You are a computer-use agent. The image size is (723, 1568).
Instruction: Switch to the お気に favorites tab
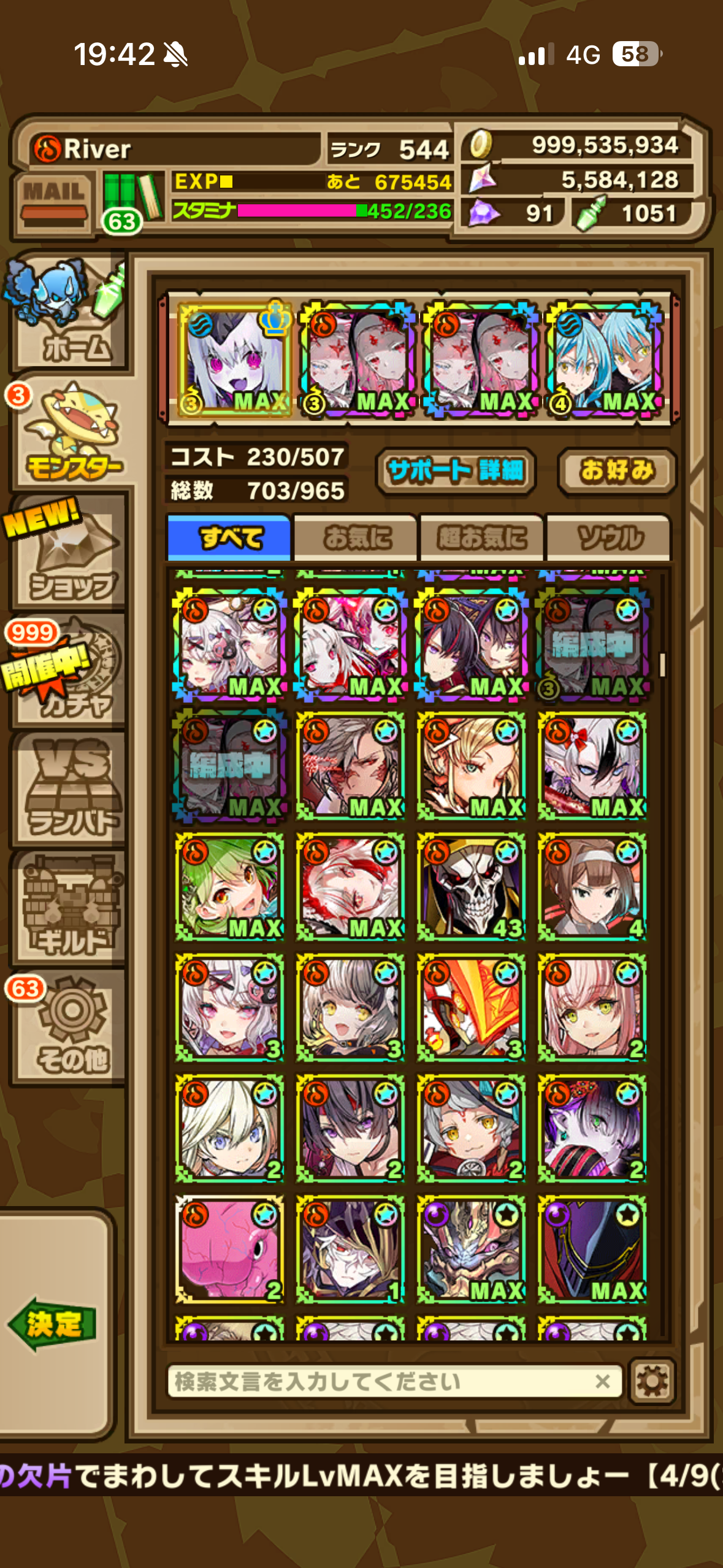(356, 538)
